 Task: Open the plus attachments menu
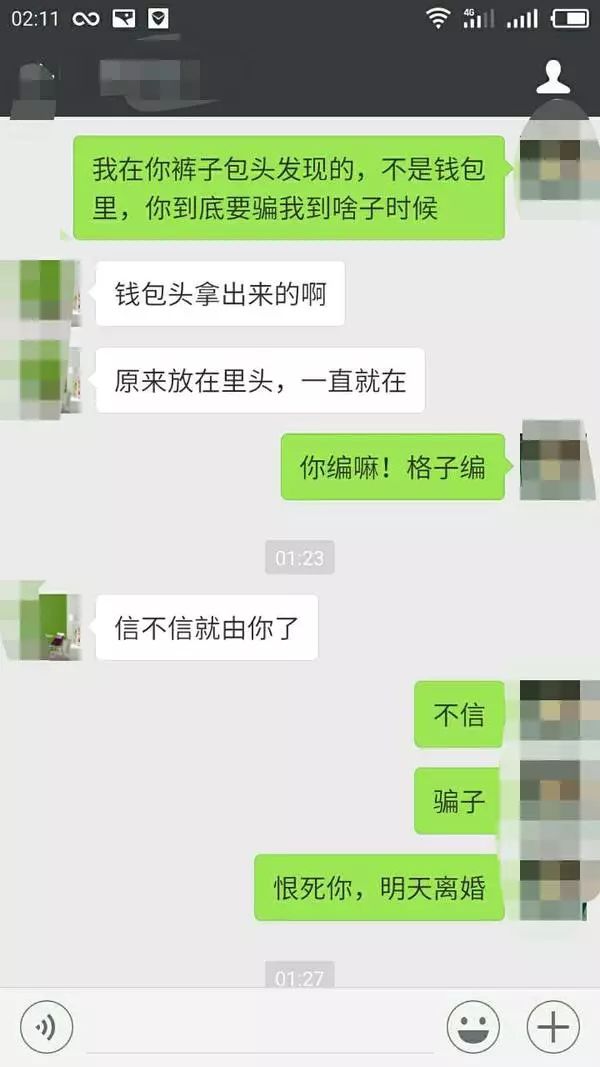click(553, 1027)
